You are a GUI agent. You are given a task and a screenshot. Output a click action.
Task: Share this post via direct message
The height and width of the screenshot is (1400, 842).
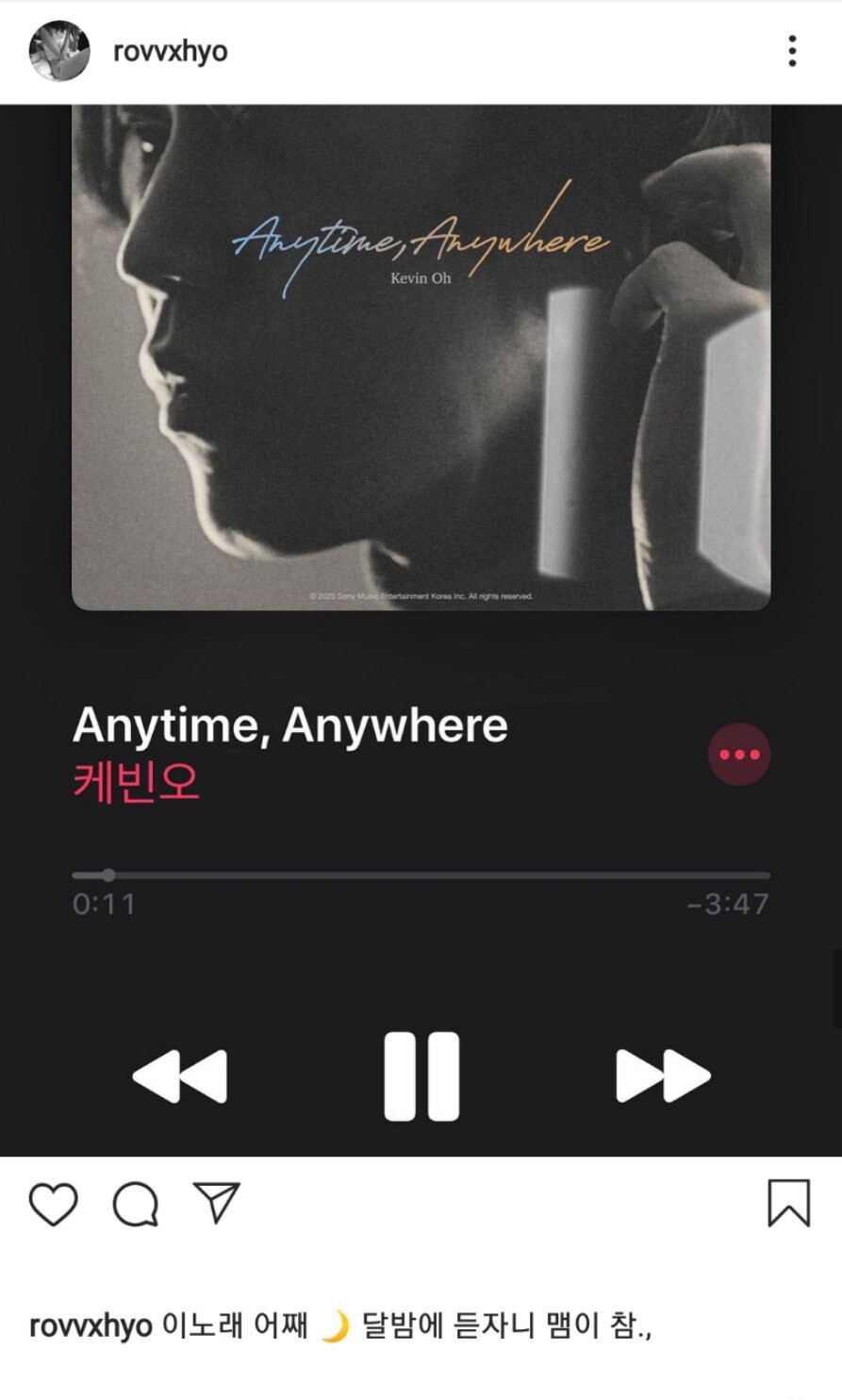(217, 1202)
